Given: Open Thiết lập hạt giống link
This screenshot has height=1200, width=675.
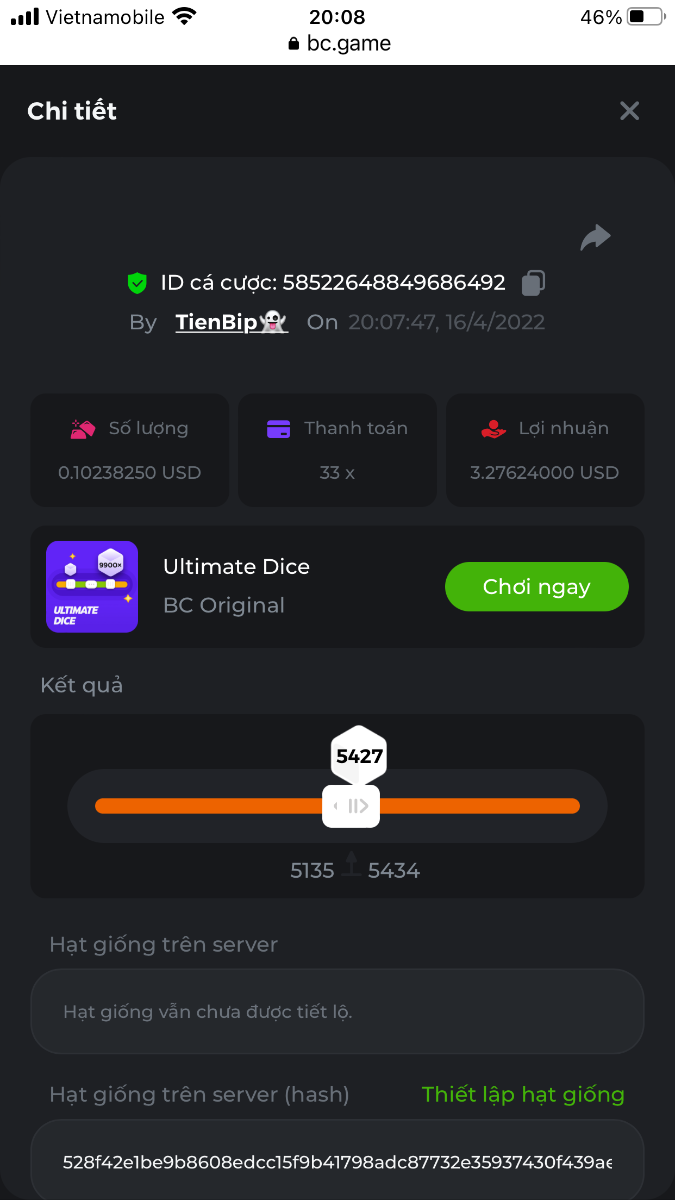Looking at the screenshot, I should [522, 1094].
